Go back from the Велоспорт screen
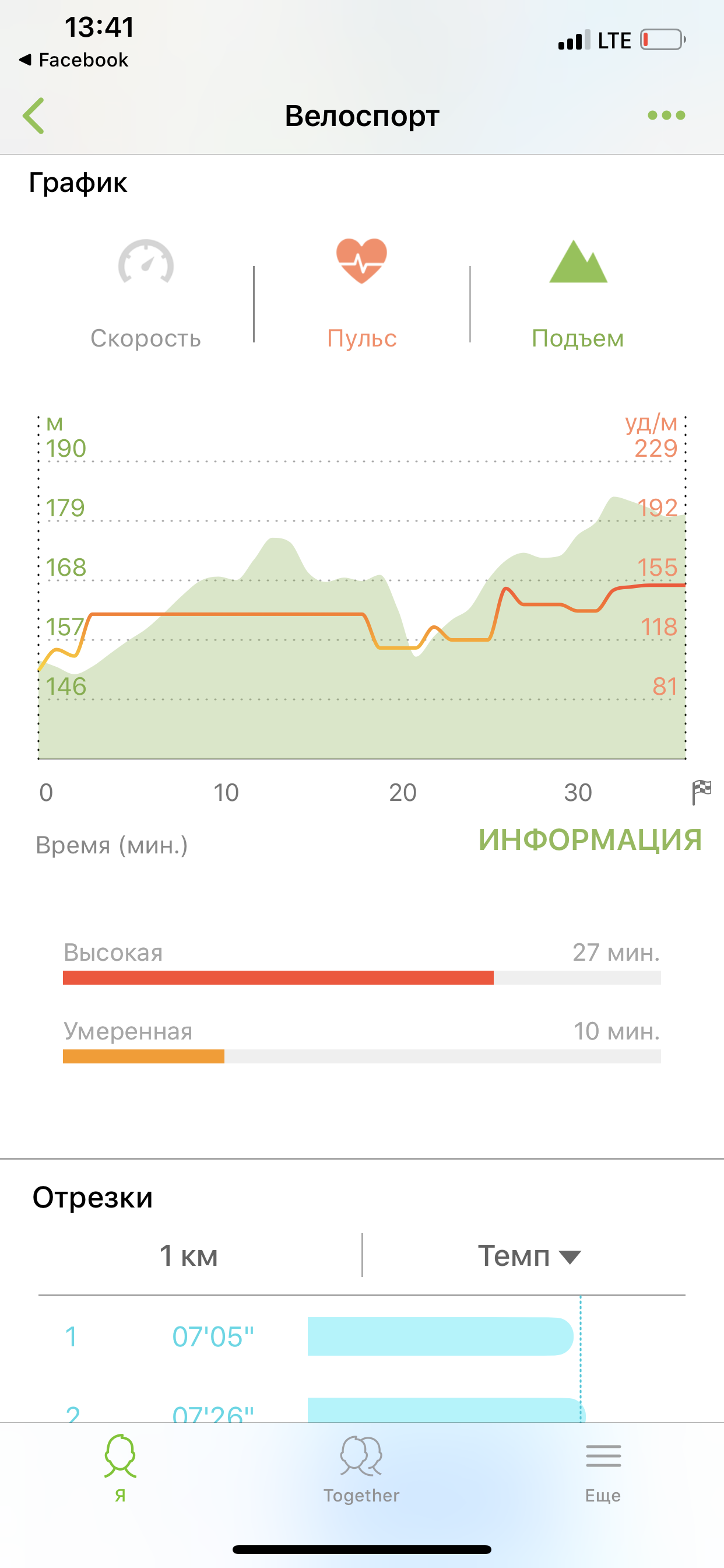Viewport: 724px width, 1568px height. [x=34, y=116]
